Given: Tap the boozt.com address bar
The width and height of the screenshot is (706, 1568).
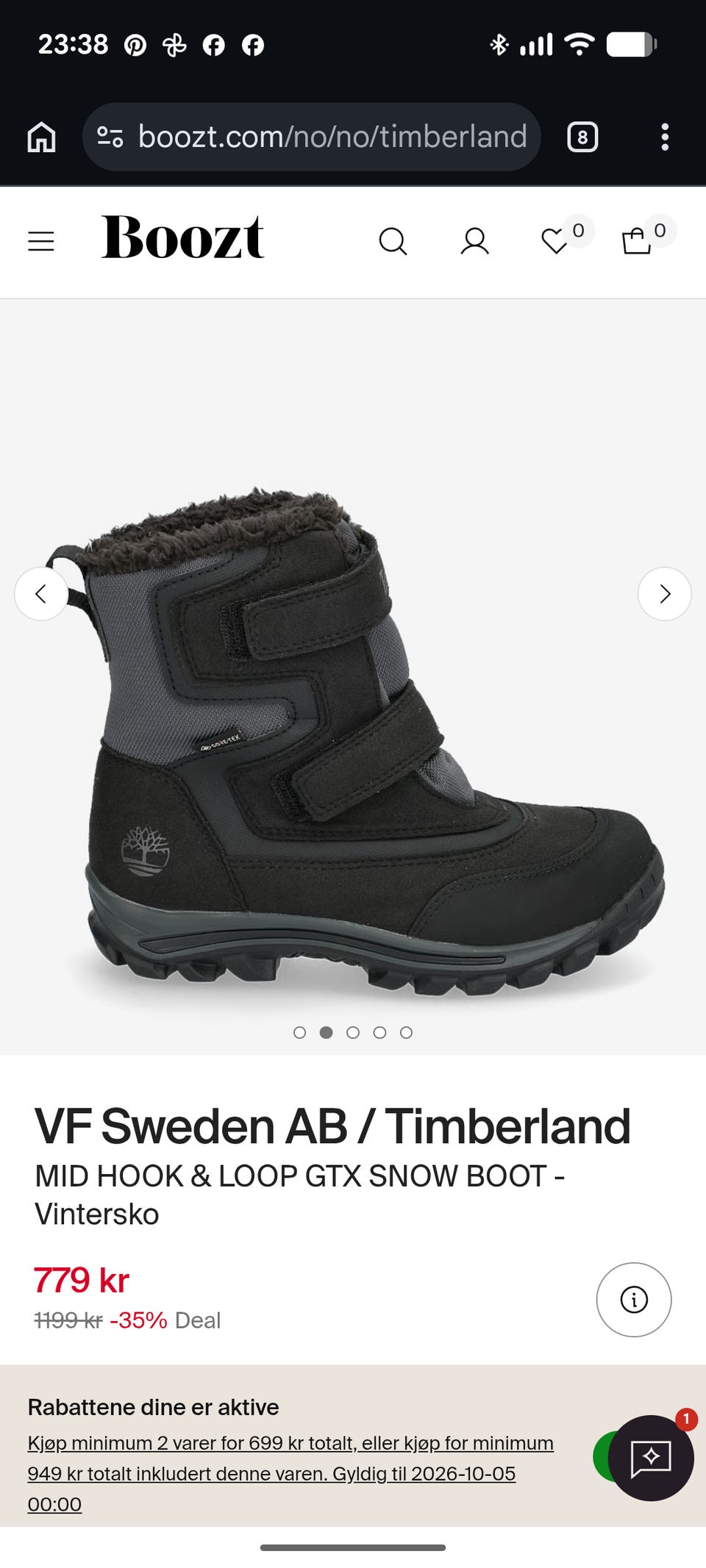Looking at the screenshot, I should click(x=312, y=137).
